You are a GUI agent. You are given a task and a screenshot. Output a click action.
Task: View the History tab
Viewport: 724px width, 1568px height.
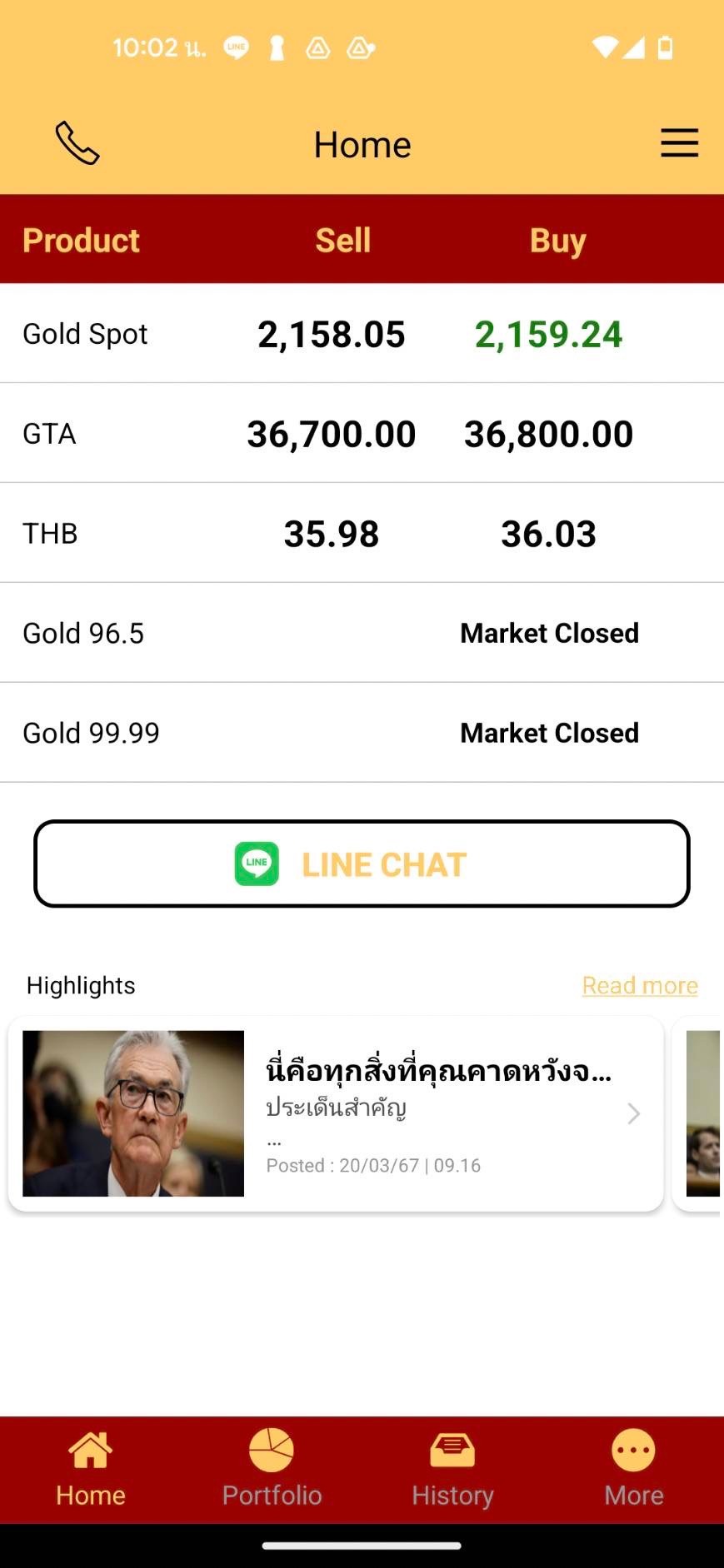click(452, 1470)
